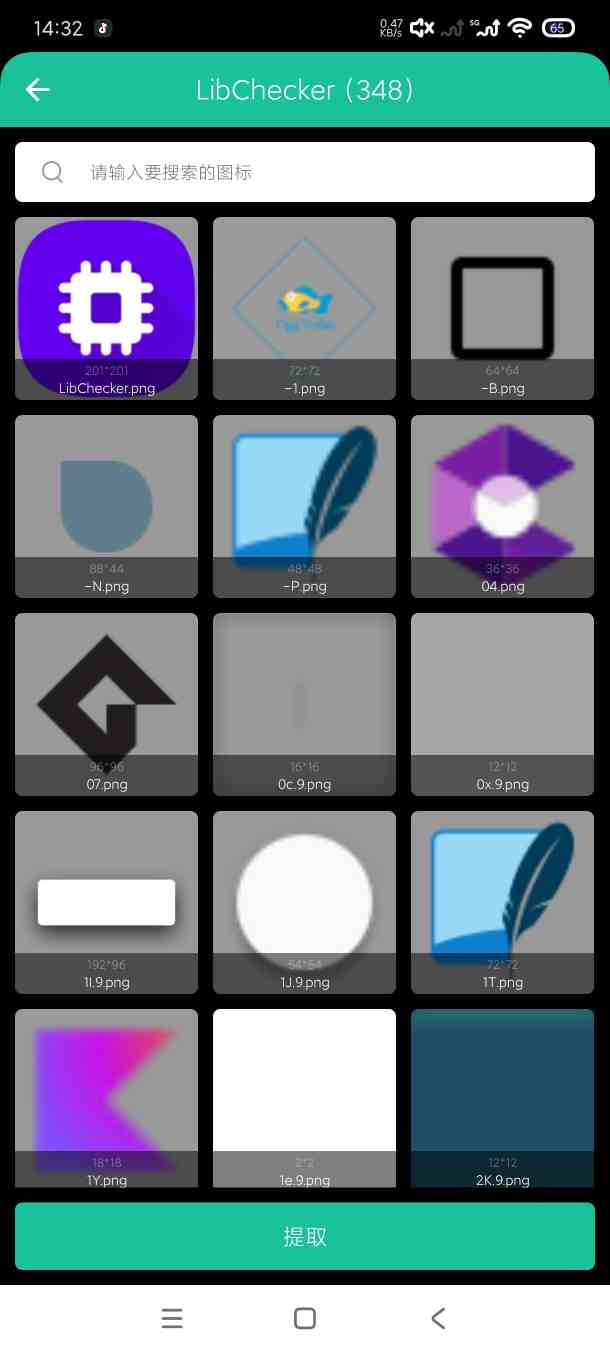Return to the home screen
This screenshot has width=610, height=1356.
[305, 1319]
